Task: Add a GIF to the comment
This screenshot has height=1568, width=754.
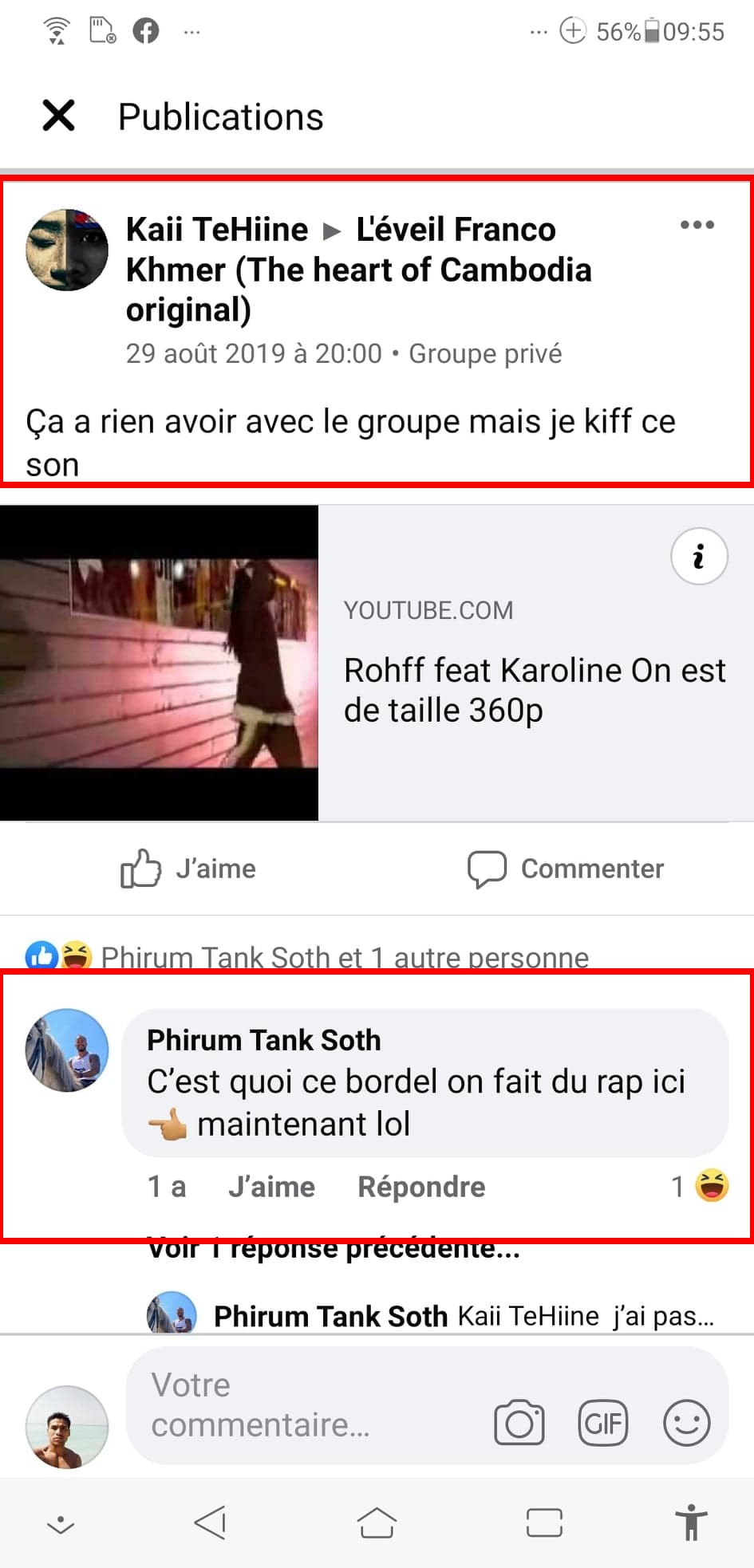Action: click(x=603, y=1424)
